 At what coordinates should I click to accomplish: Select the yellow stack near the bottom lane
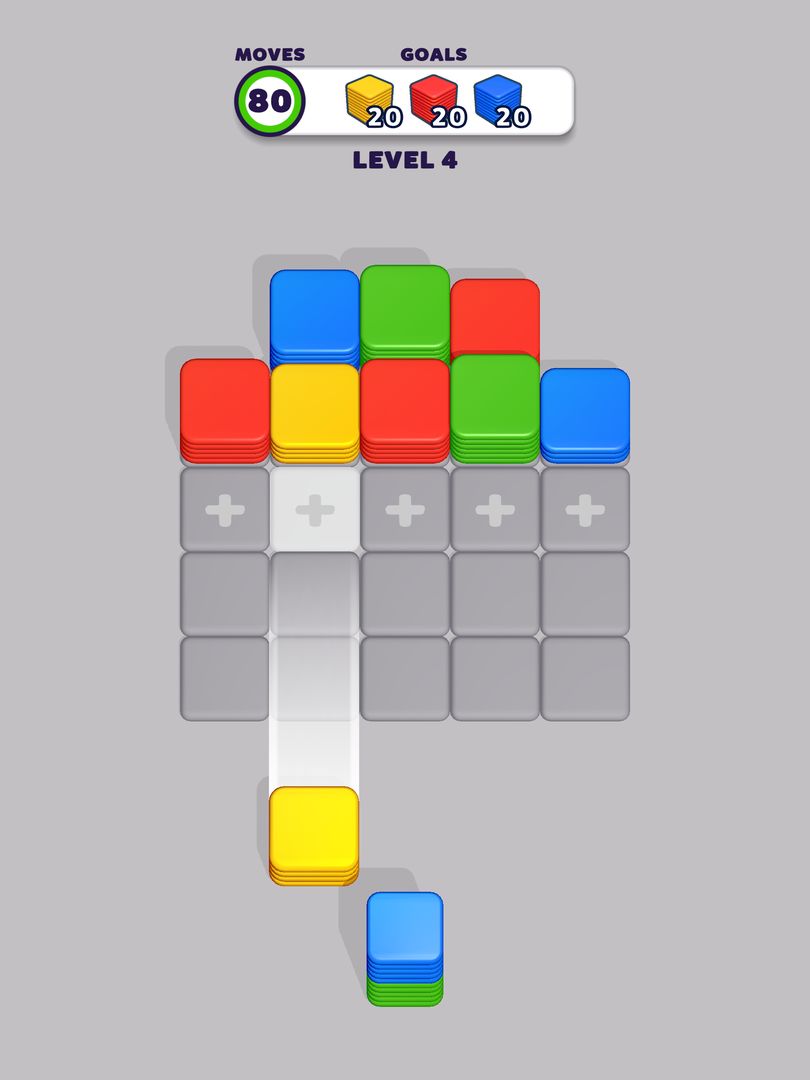[313, 835]
